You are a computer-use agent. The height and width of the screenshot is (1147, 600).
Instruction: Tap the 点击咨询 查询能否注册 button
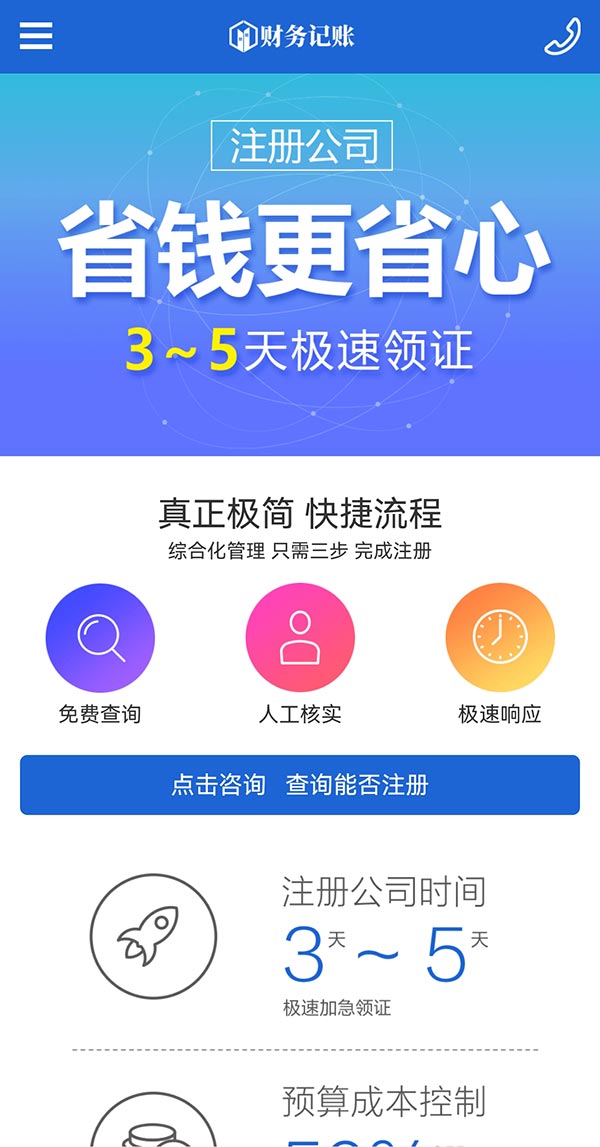(x=300, y=785)
